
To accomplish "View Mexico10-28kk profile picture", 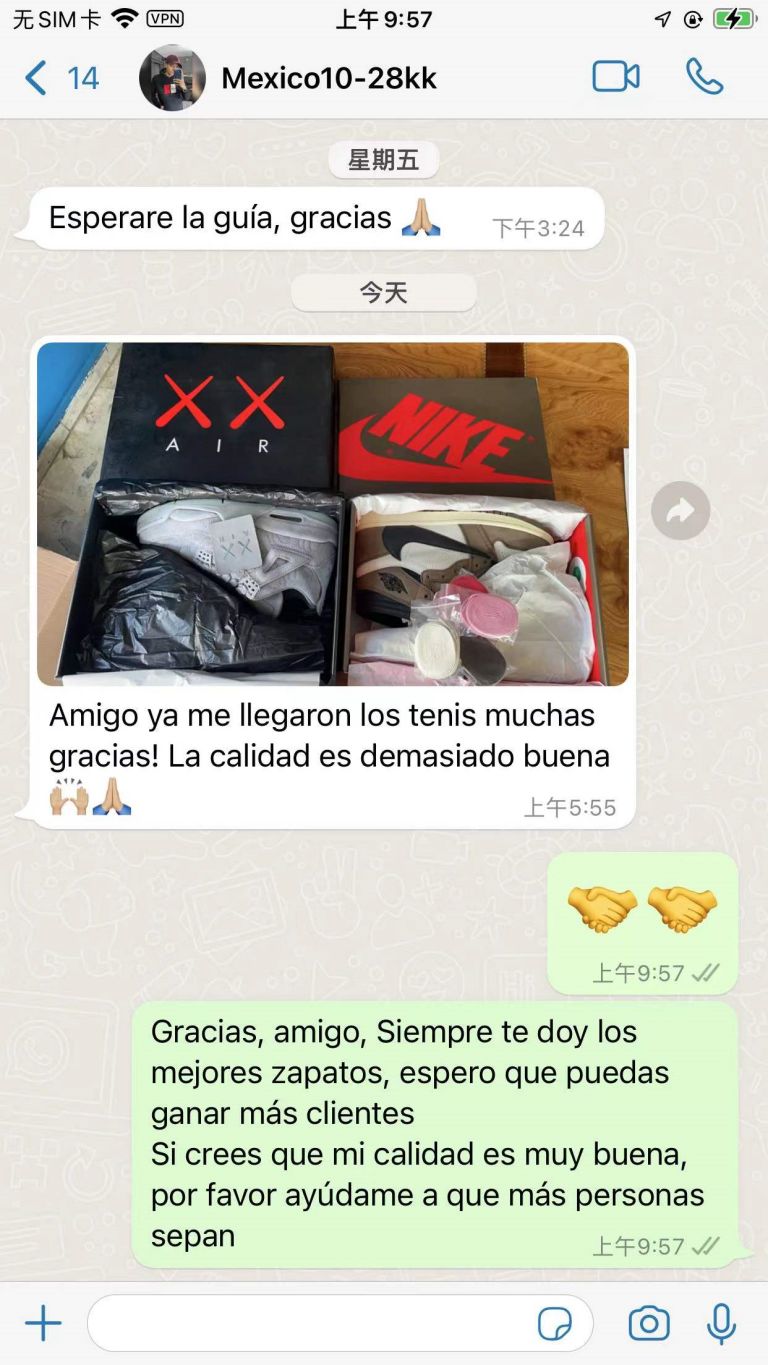I will tap(172, 78).
